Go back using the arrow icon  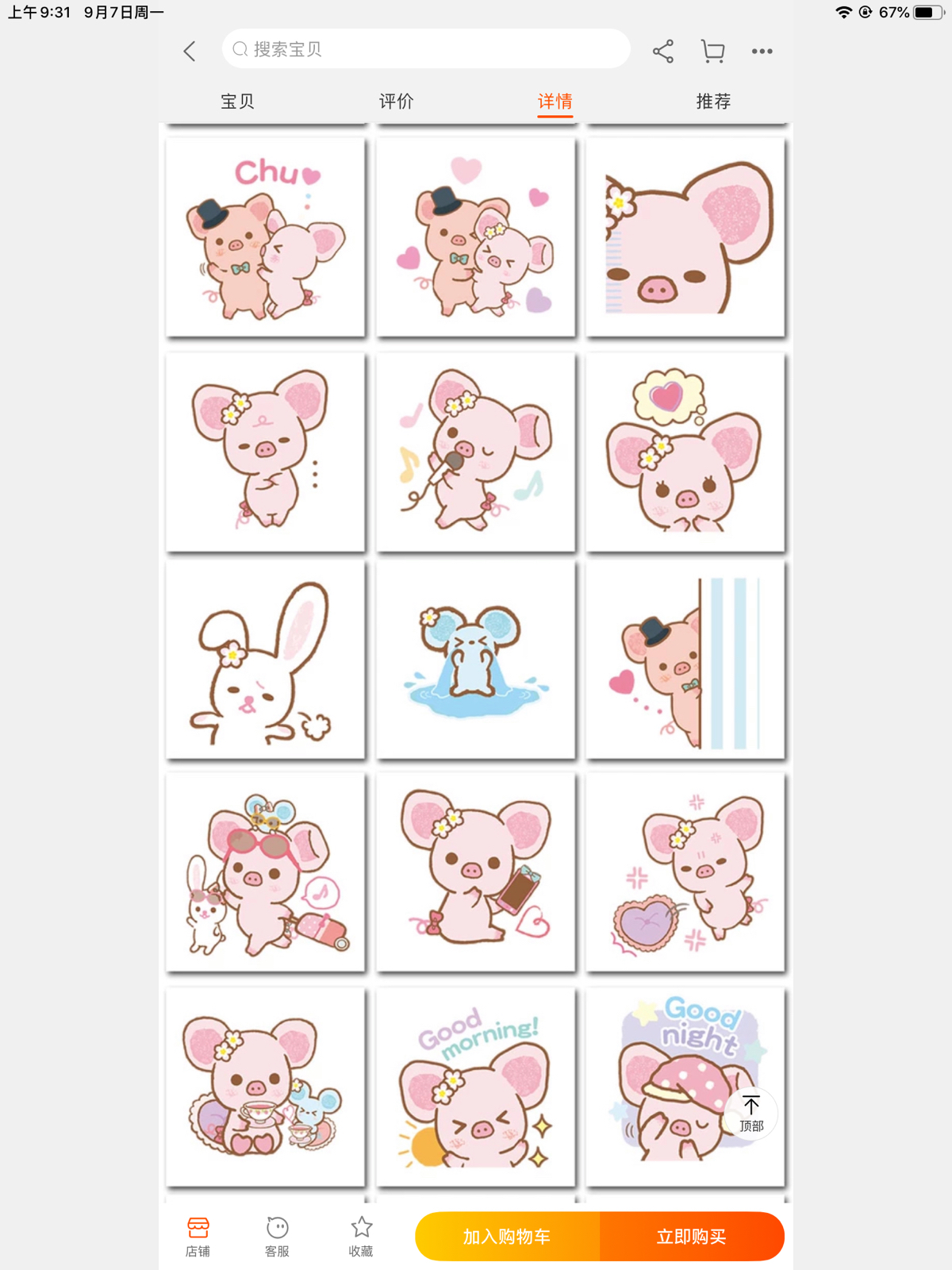point(190,52)
